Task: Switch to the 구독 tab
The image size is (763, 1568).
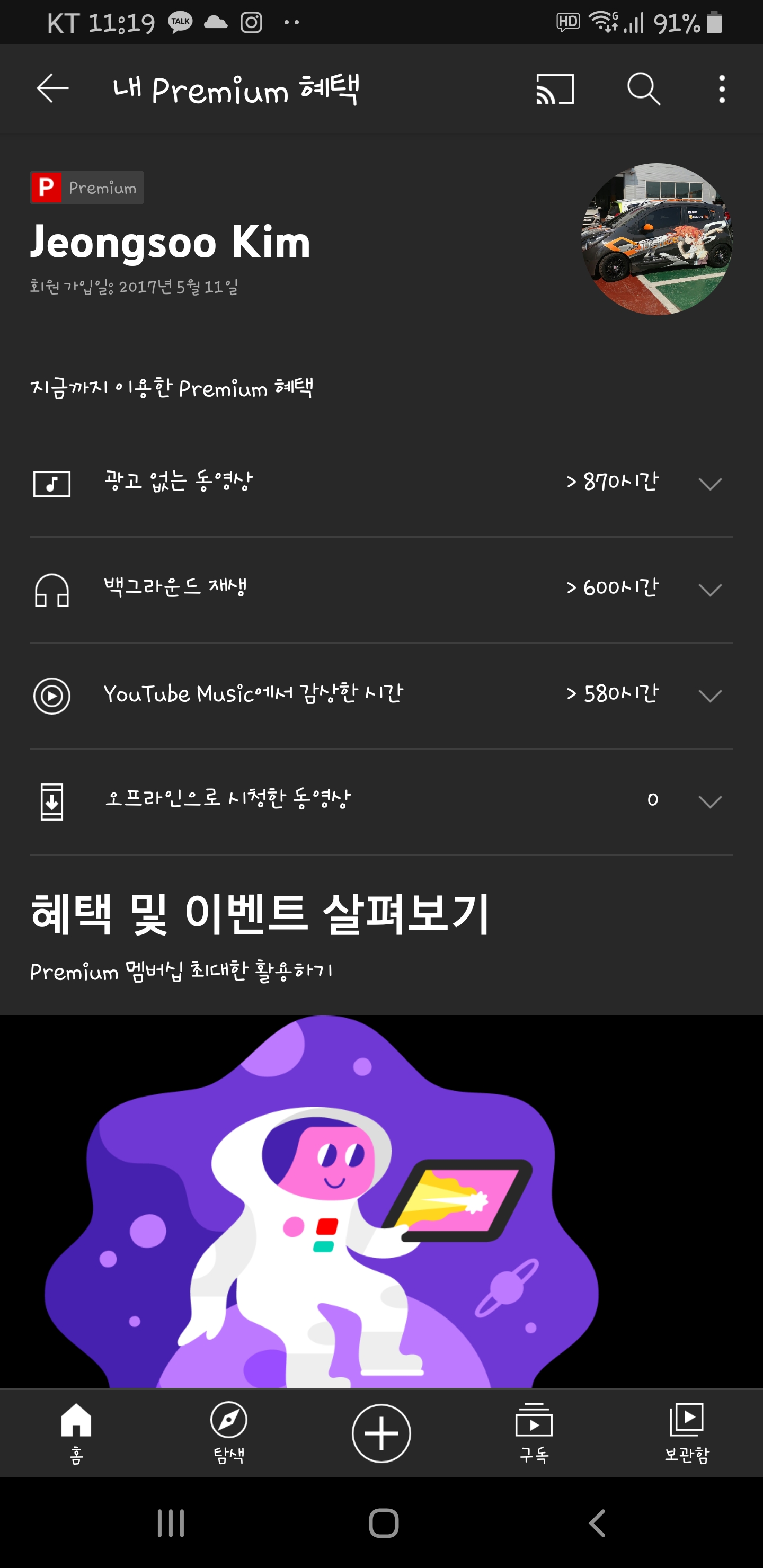Action: click(534, 1432)
